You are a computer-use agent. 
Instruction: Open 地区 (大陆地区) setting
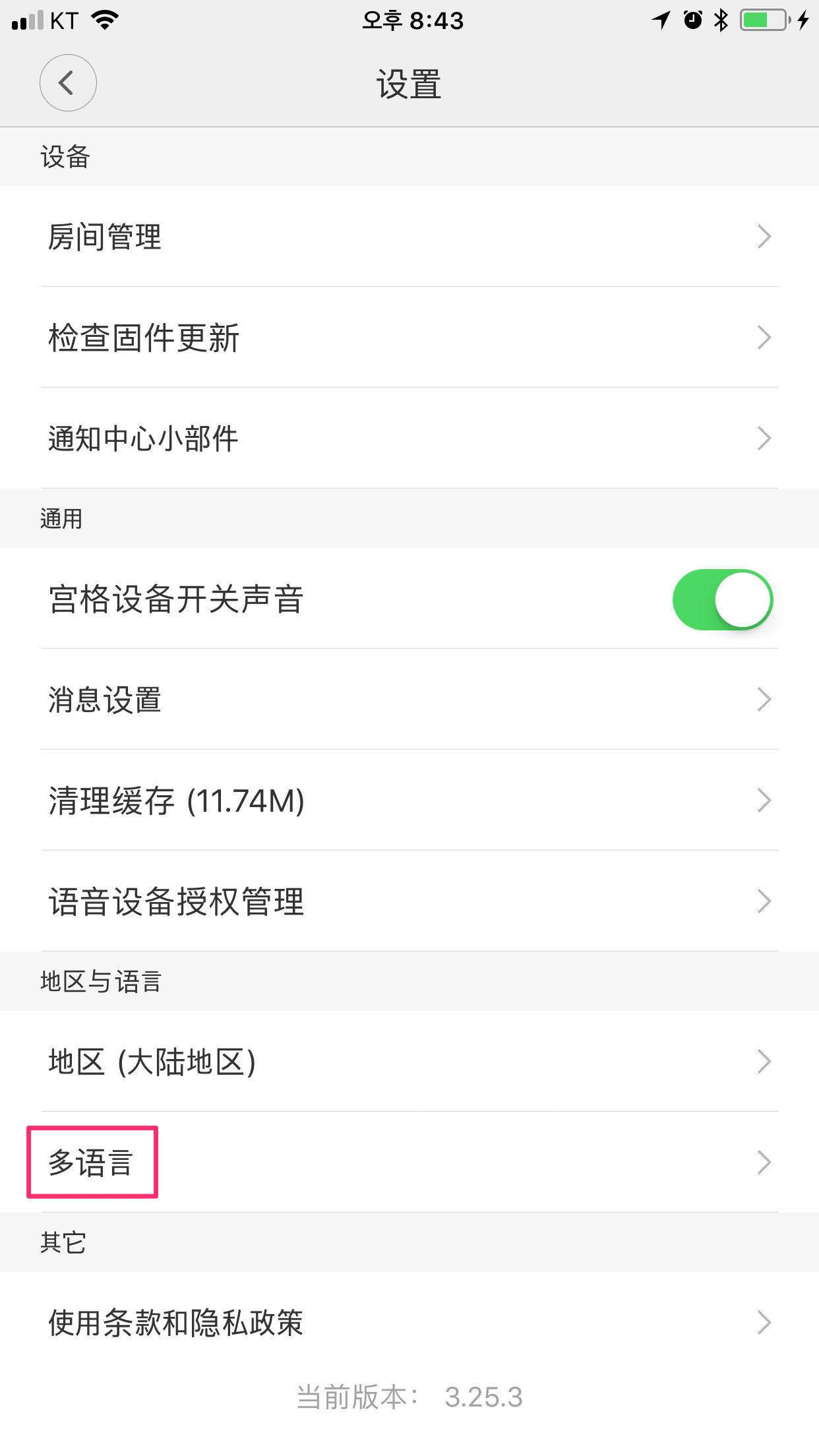[409, 1061]
